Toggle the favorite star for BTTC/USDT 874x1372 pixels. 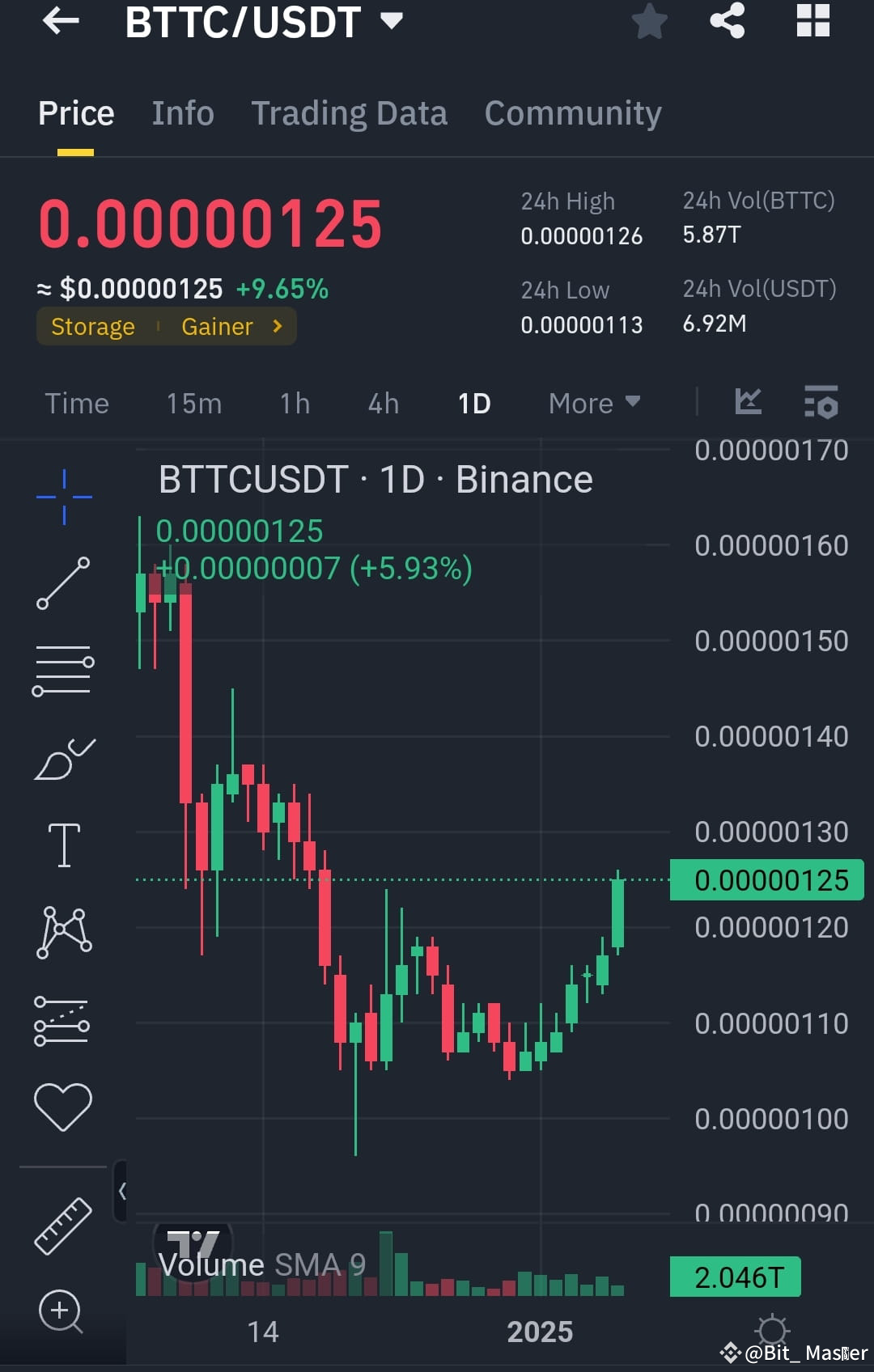click(650, 22)
